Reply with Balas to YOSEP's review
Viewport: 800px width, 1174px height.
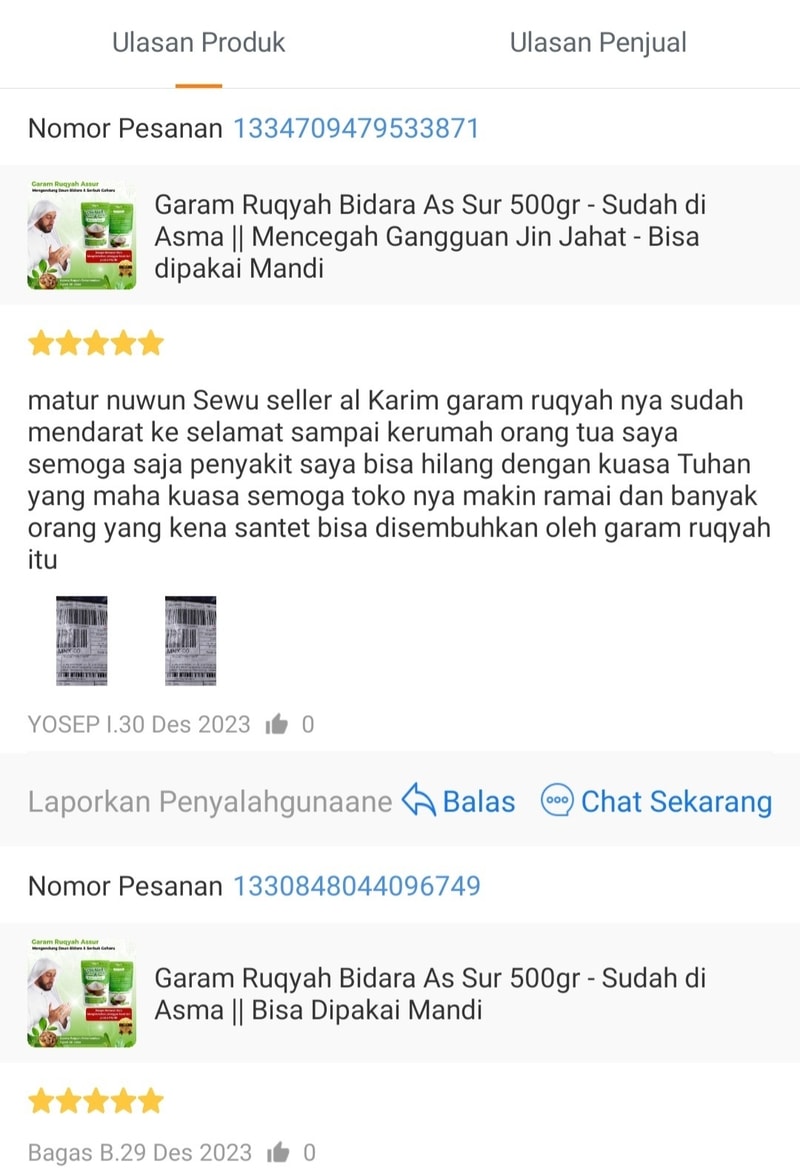(459, 802)
